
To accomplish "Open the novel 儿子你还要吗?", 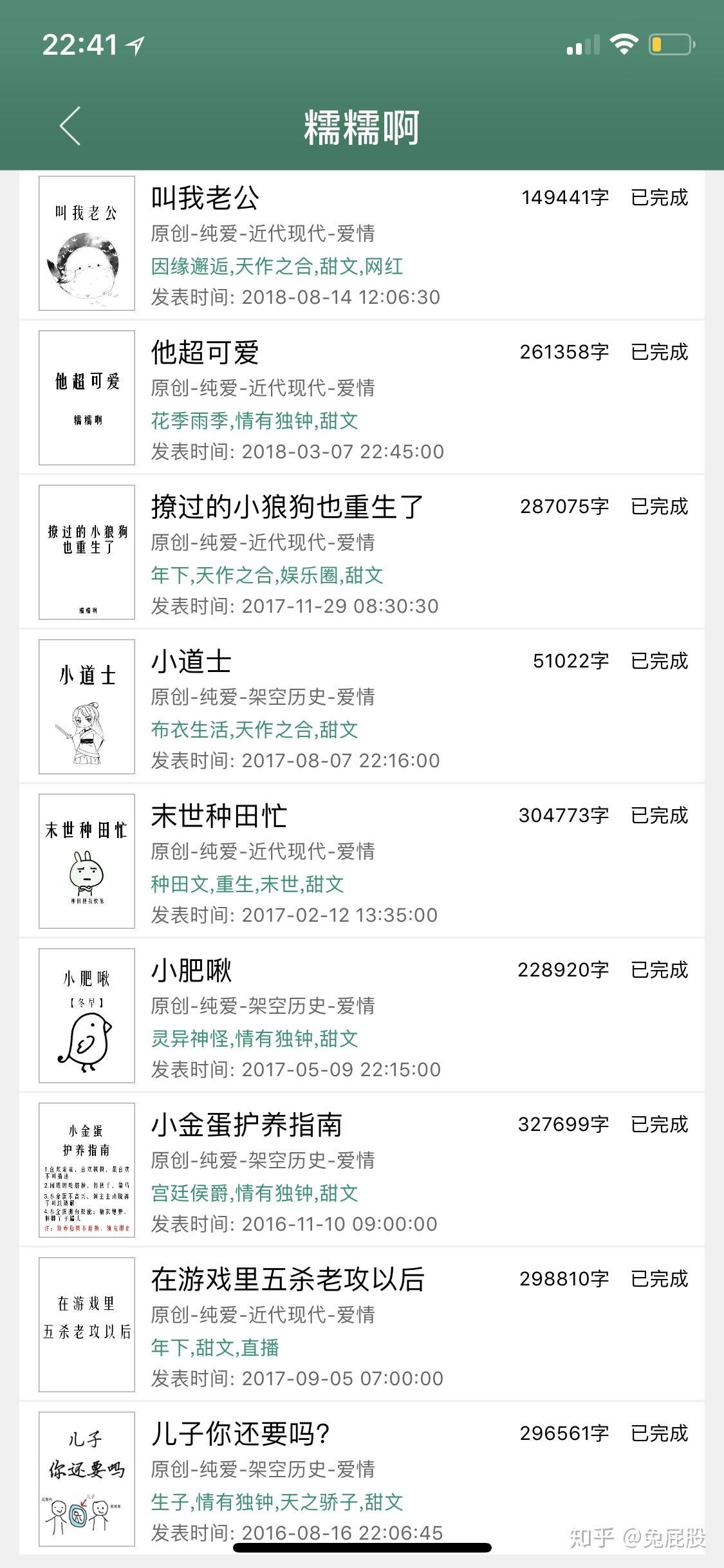I will [241, 1434].
